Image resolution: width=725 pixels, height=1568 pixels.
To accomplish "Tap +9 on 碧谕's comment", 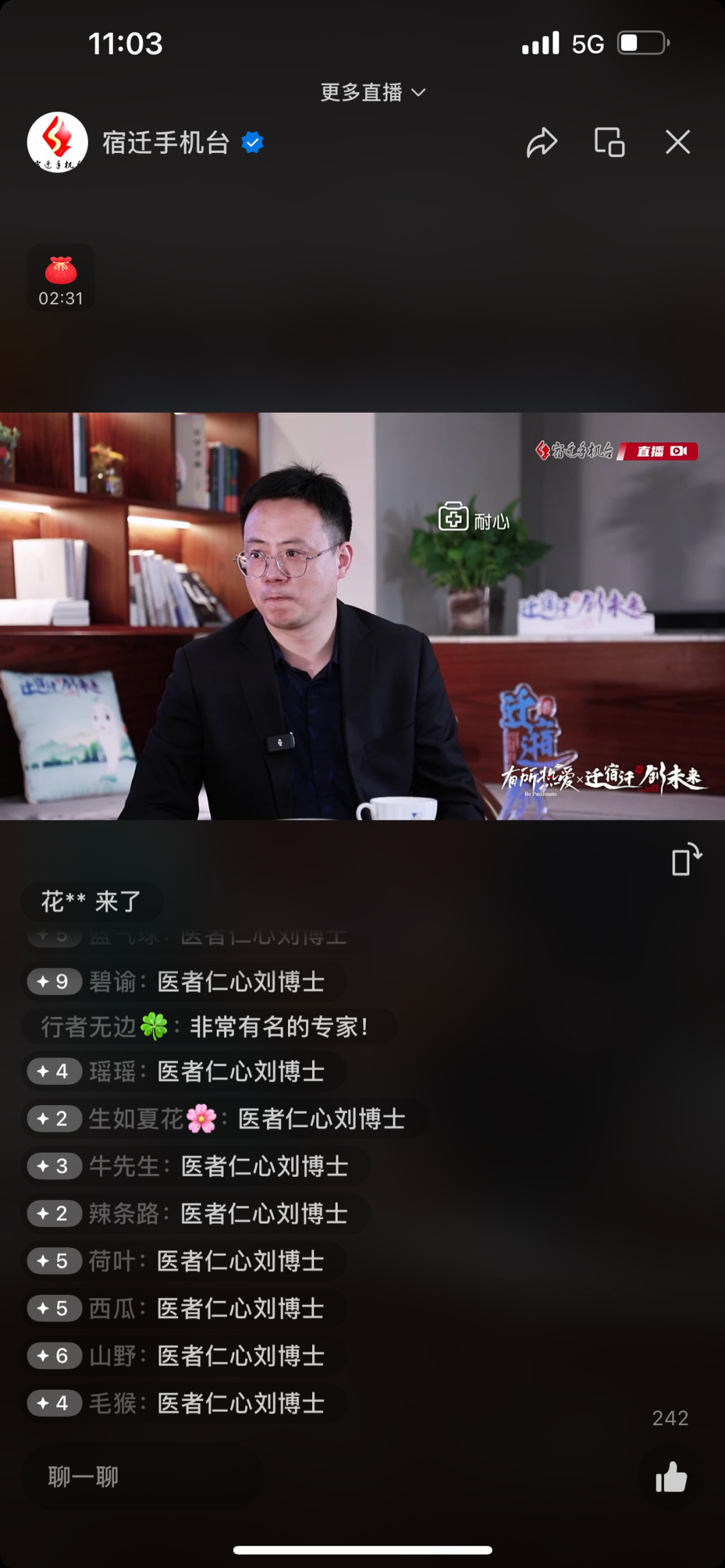I will click(54, 982).
